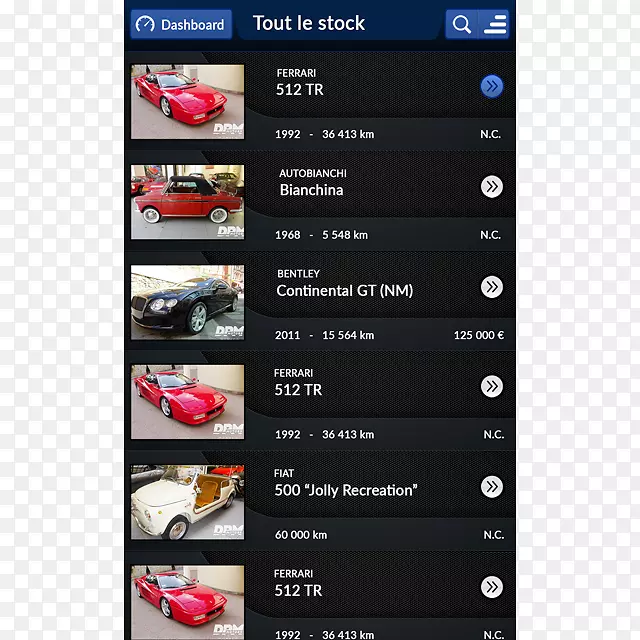Open the search magnifier icon
Screen dimensions: 640x640
pyautogui.click(x=461, y=25)
